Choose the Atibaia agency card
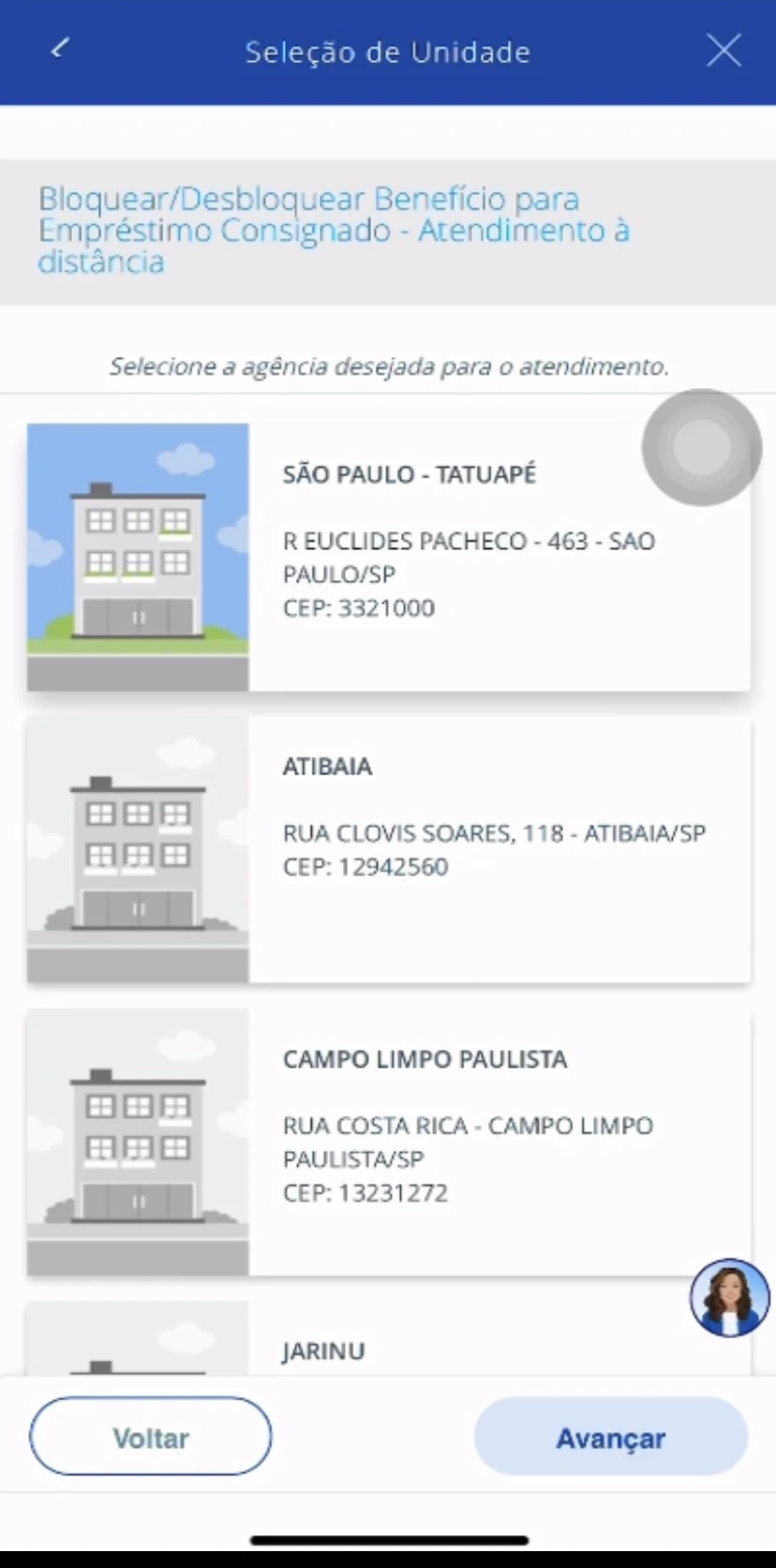This screenshot has height=1568, width=776. click(388, 849)
